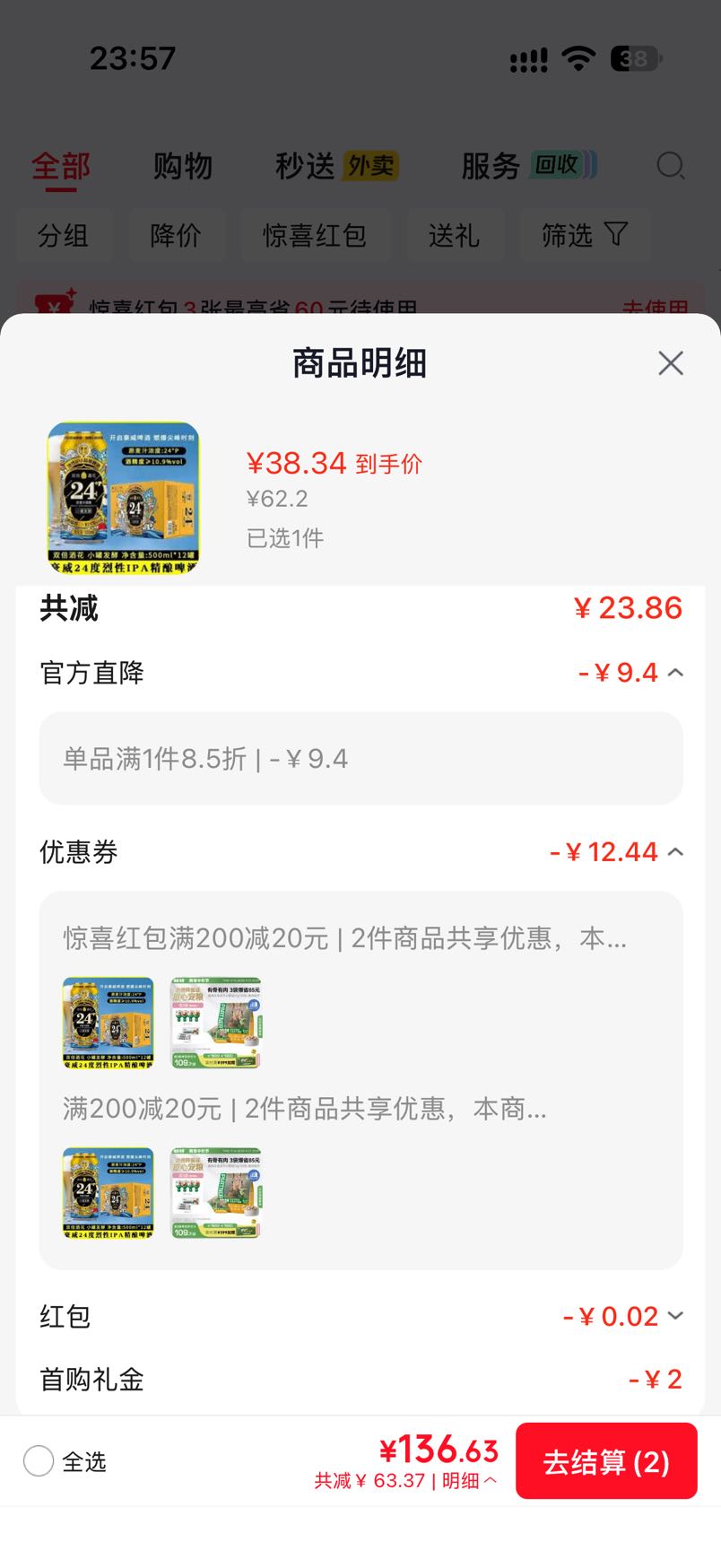Tick the 全选 select-all checkbox

point(39,1461)
